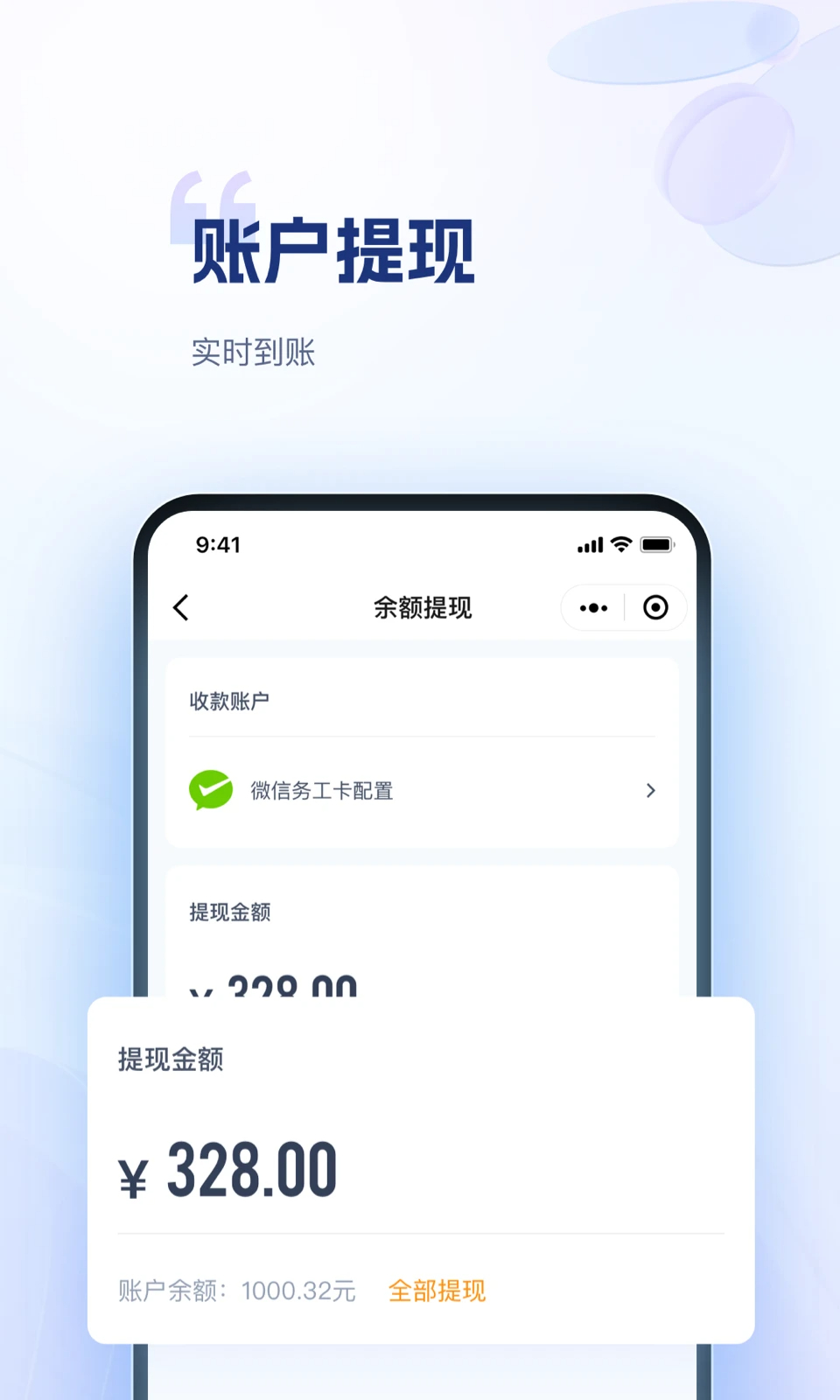Tap the 实时到账 subtitle text
This screenshot has height=1400, width=840.
[x=254, y=353]
